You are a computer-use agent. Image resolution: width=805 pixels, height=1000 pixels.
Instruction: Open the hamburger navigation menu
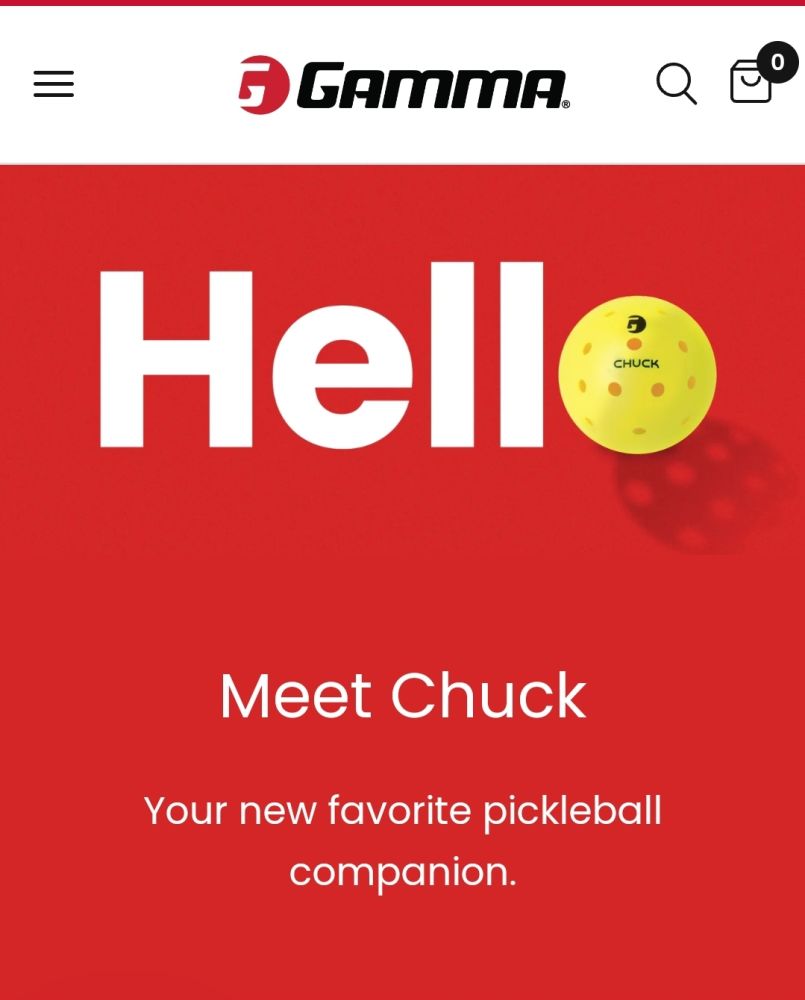point(54,84)
